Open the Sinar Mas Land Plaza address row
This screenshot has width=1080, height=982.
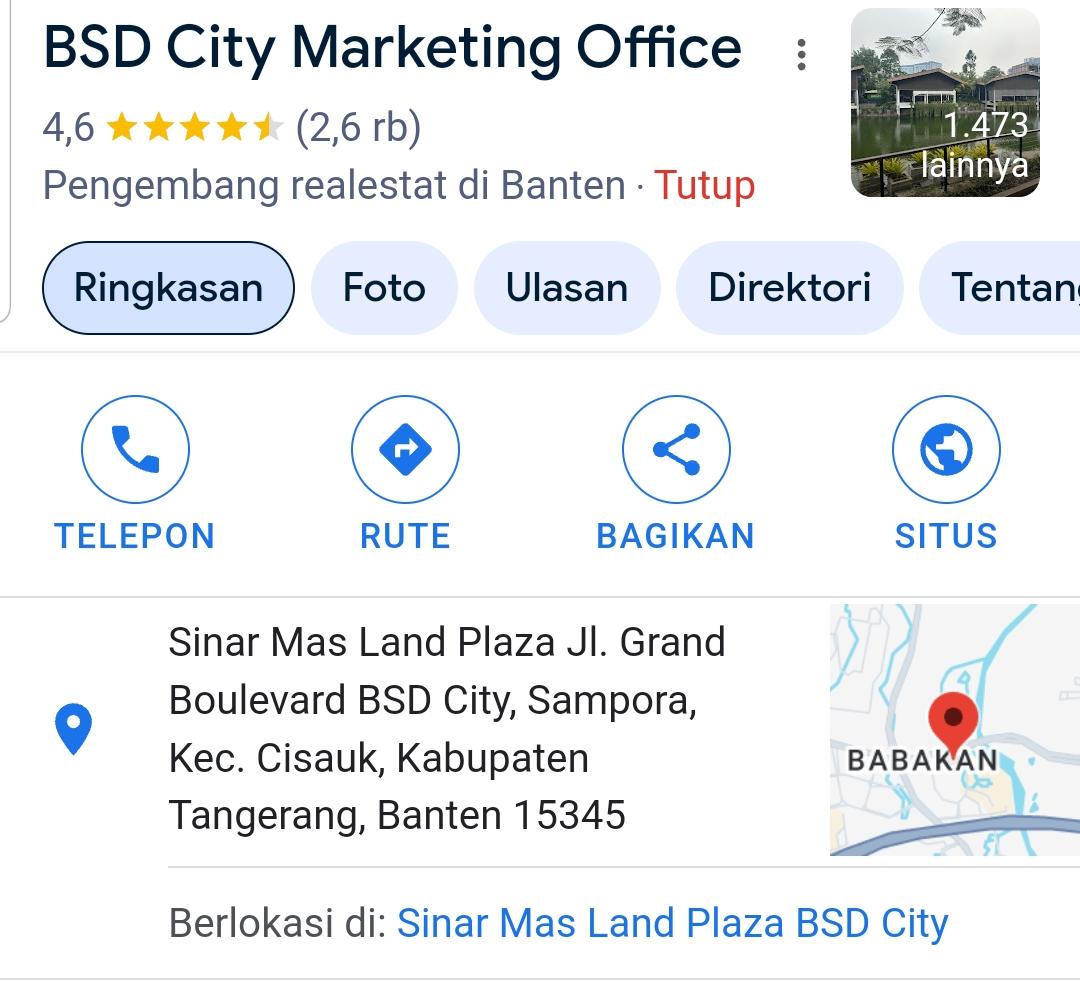(x=446, y=729)
